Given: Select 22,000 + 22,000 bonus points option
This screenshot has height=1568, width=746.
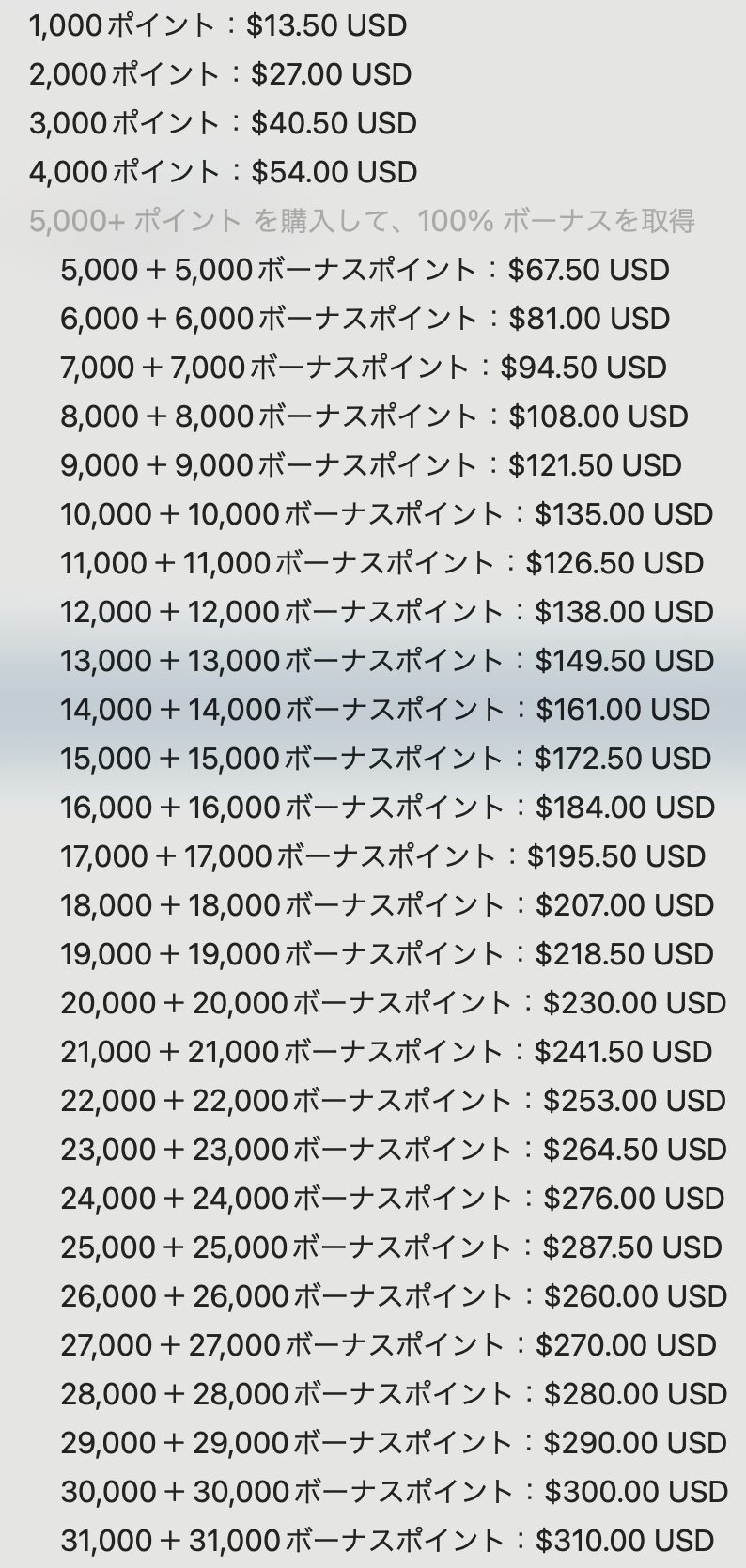Looking at the screenshot, I should tap(393, 1101).
